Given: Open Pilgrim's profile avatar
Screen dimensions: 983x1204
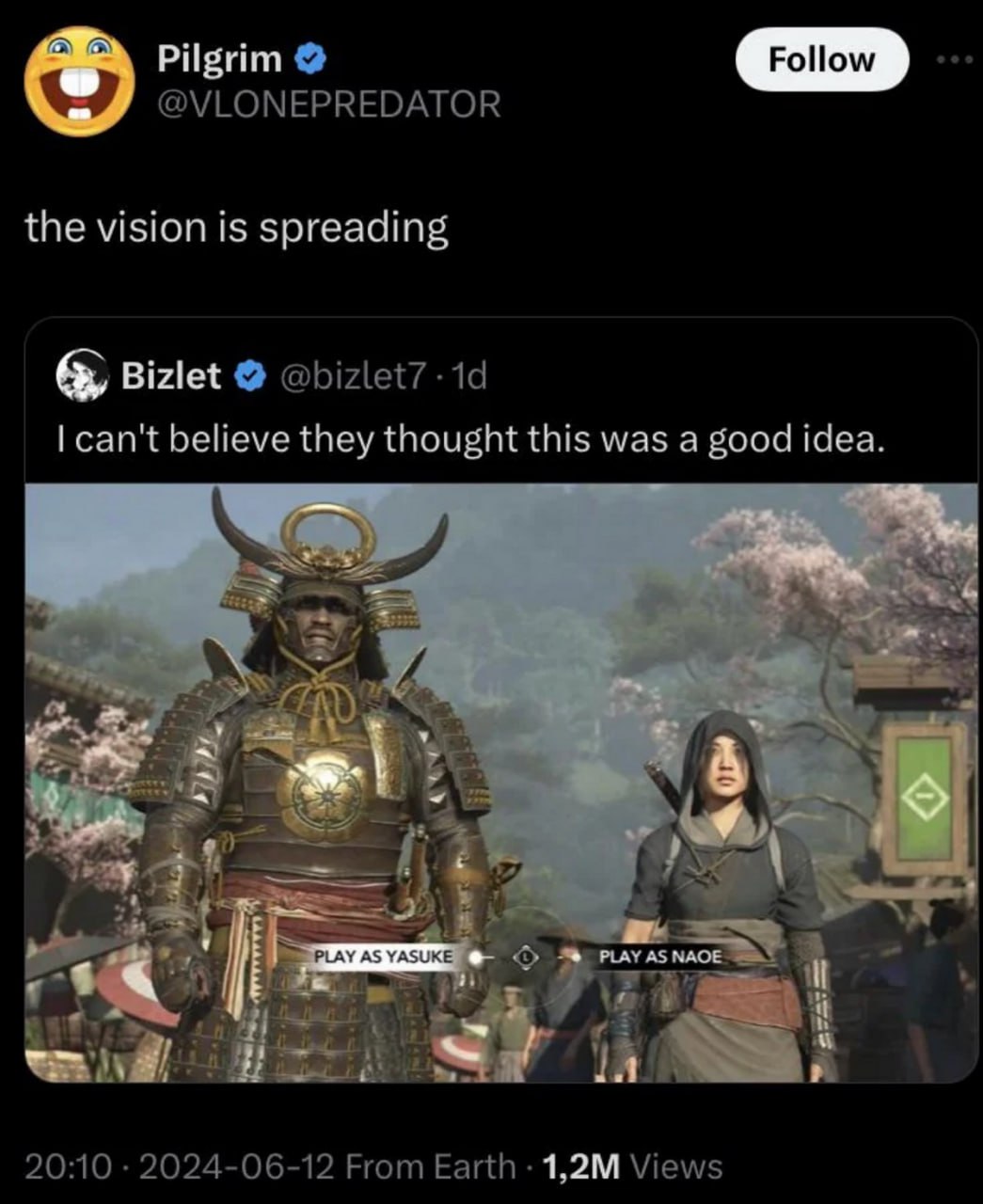Looking at the screenshot, I should click(x=79, y=82).
